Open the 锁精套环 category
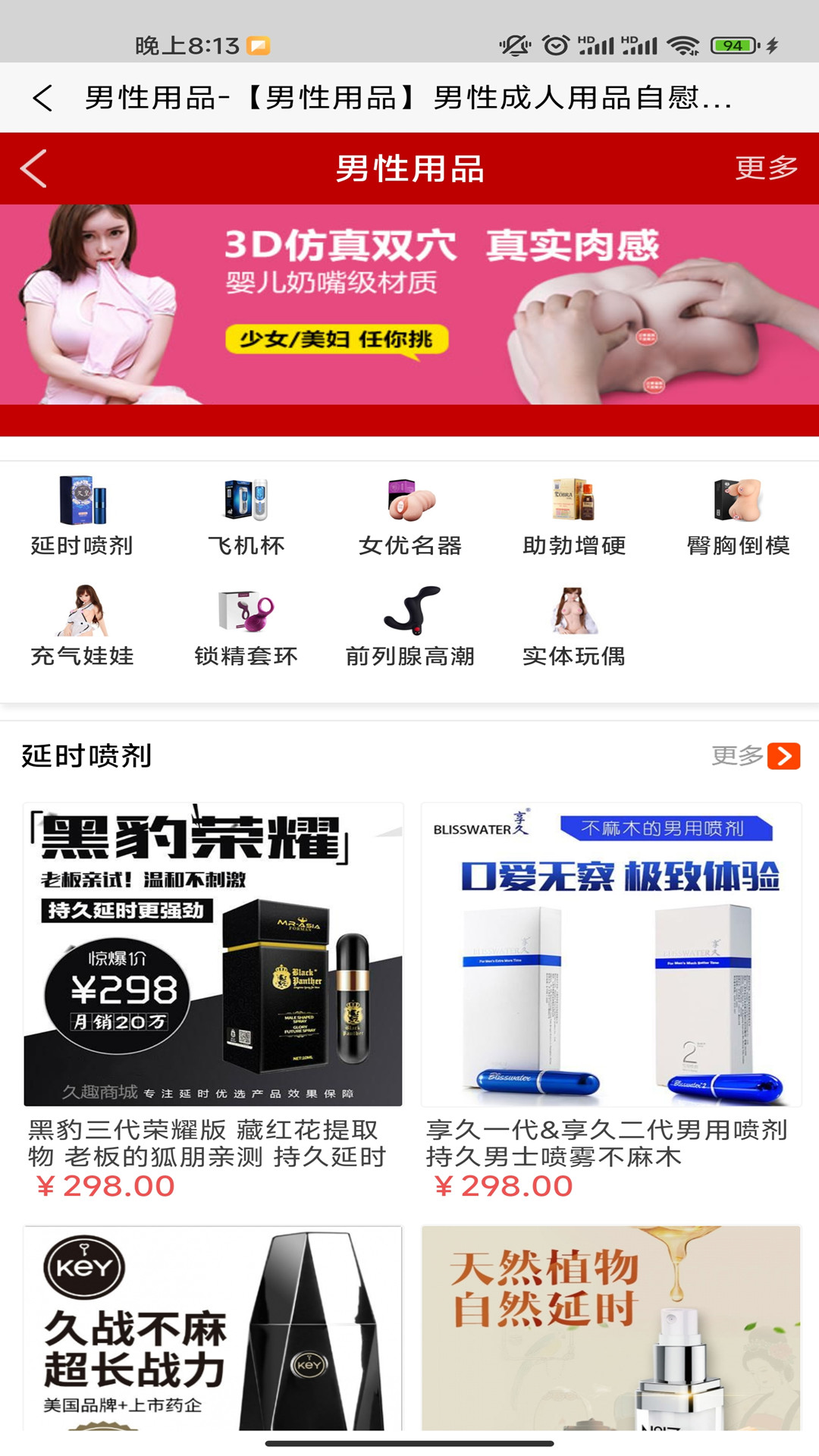 click(x=246, y=627)
